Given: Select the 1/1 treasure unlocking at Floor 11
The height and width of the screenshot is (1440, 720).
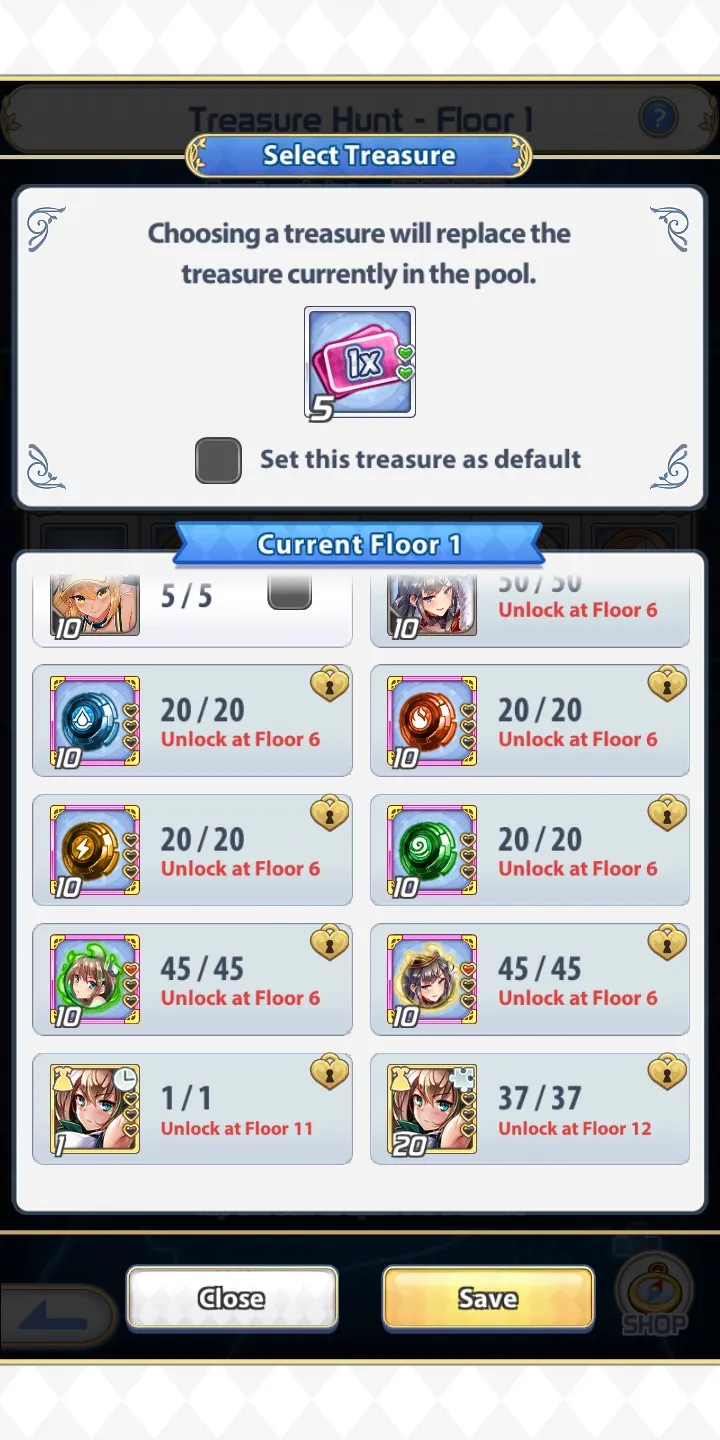Looking at the screenshot, I should pyautogui.click(x=192, y=1108).
